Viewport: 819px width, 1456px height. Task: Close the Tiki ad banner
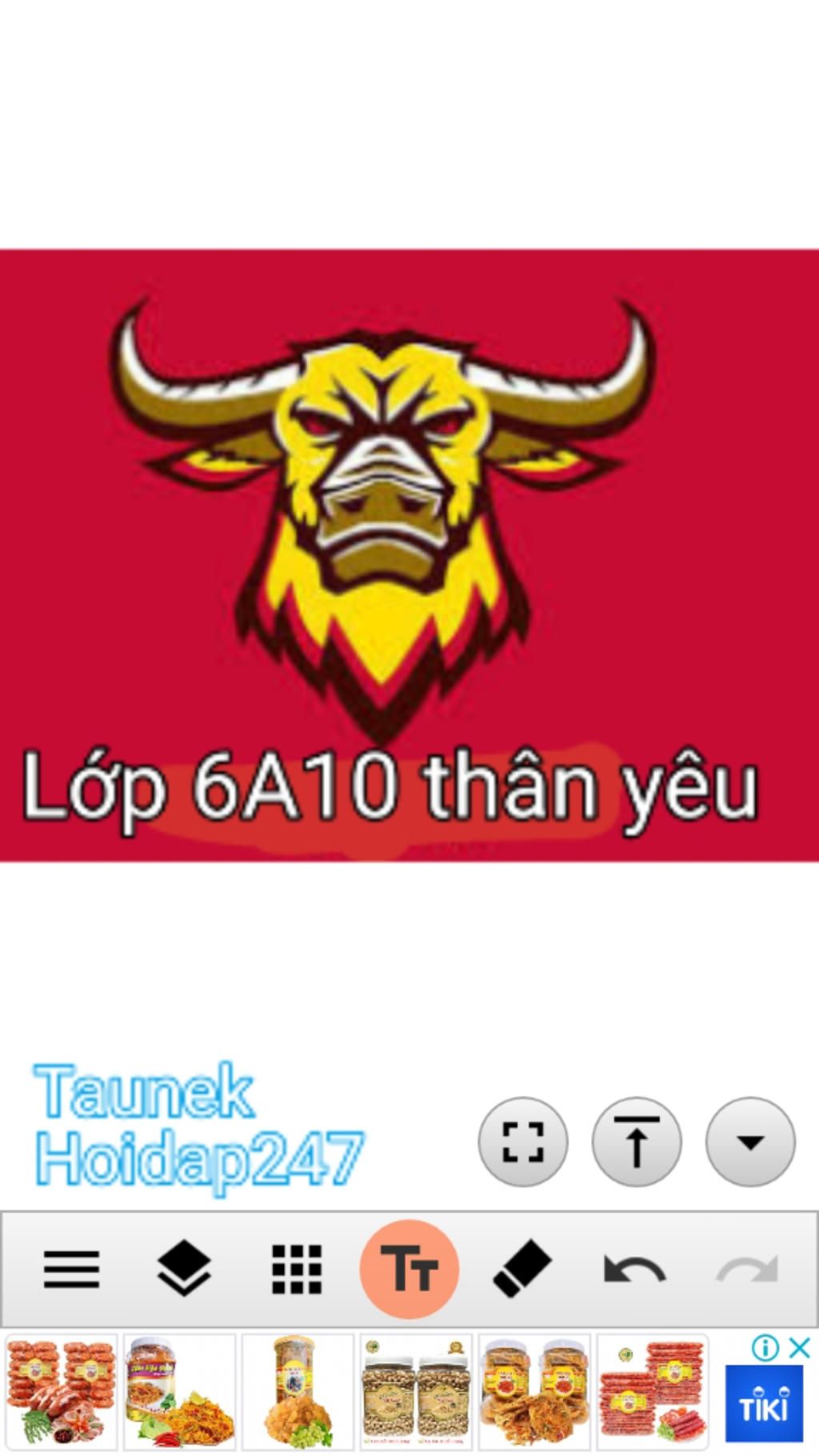(799, 1348)
